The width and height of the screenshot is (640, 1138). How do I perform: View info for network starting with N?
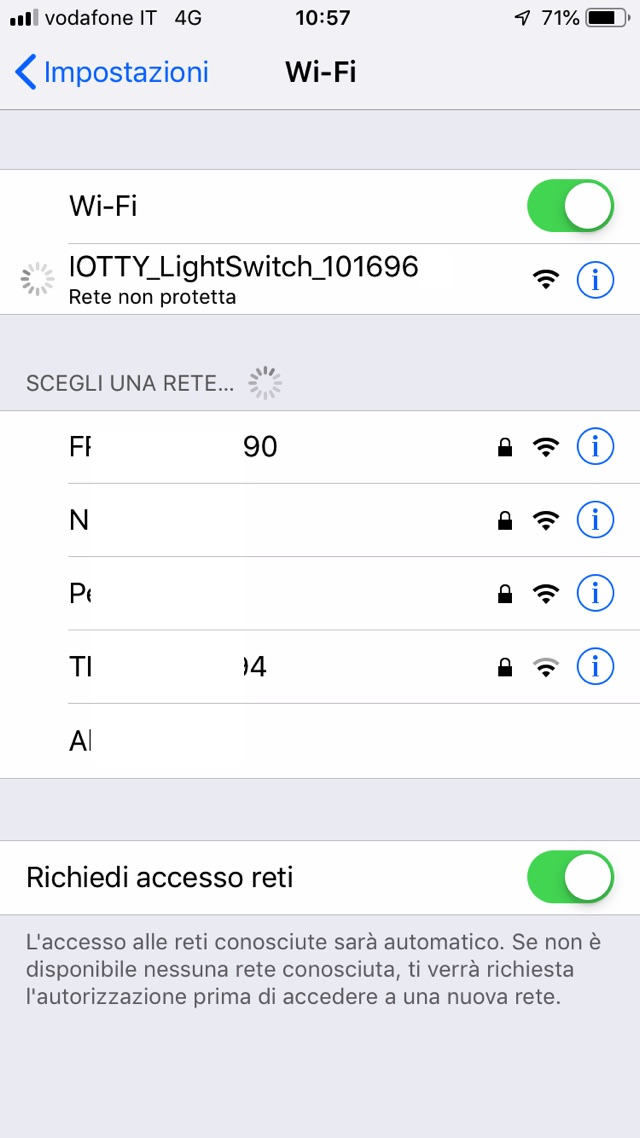click(x=595, y=520)
